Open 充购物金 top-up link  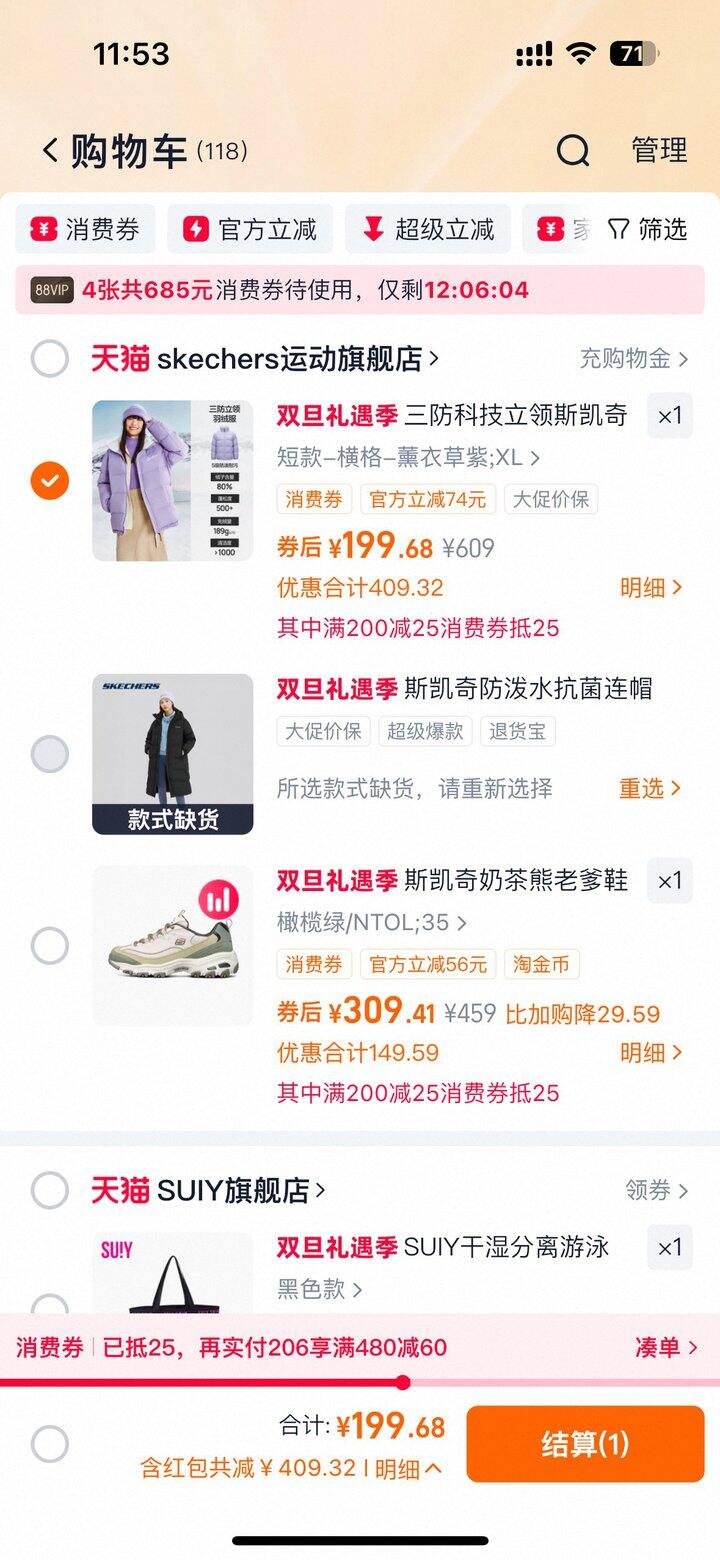pyautogui.click(x=634, y=358)
